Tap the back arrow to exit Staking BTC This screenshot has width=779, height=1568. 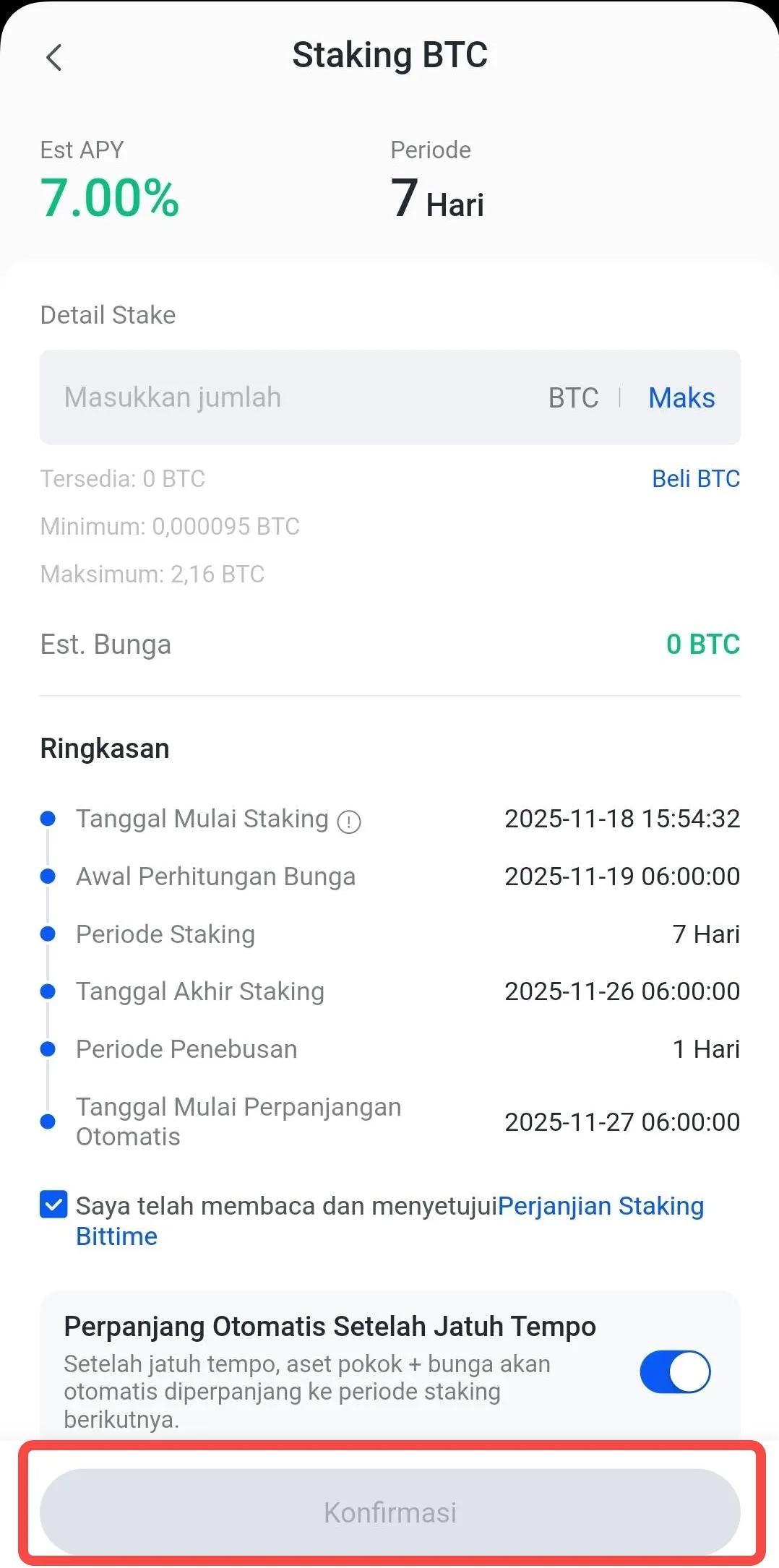click(x=55, y=58)
